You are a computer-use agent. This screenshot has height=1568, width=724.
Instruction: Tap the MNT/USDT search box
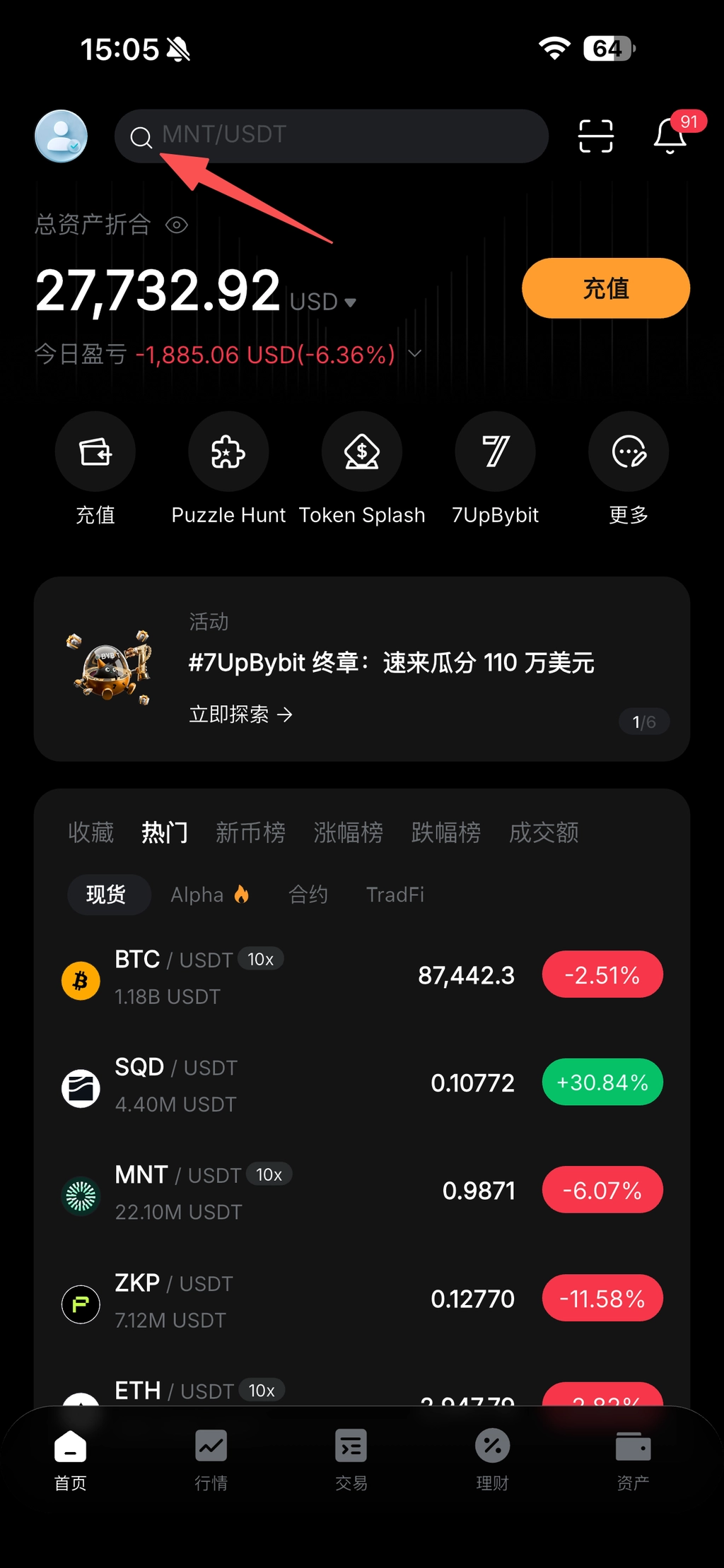(331, 136)
